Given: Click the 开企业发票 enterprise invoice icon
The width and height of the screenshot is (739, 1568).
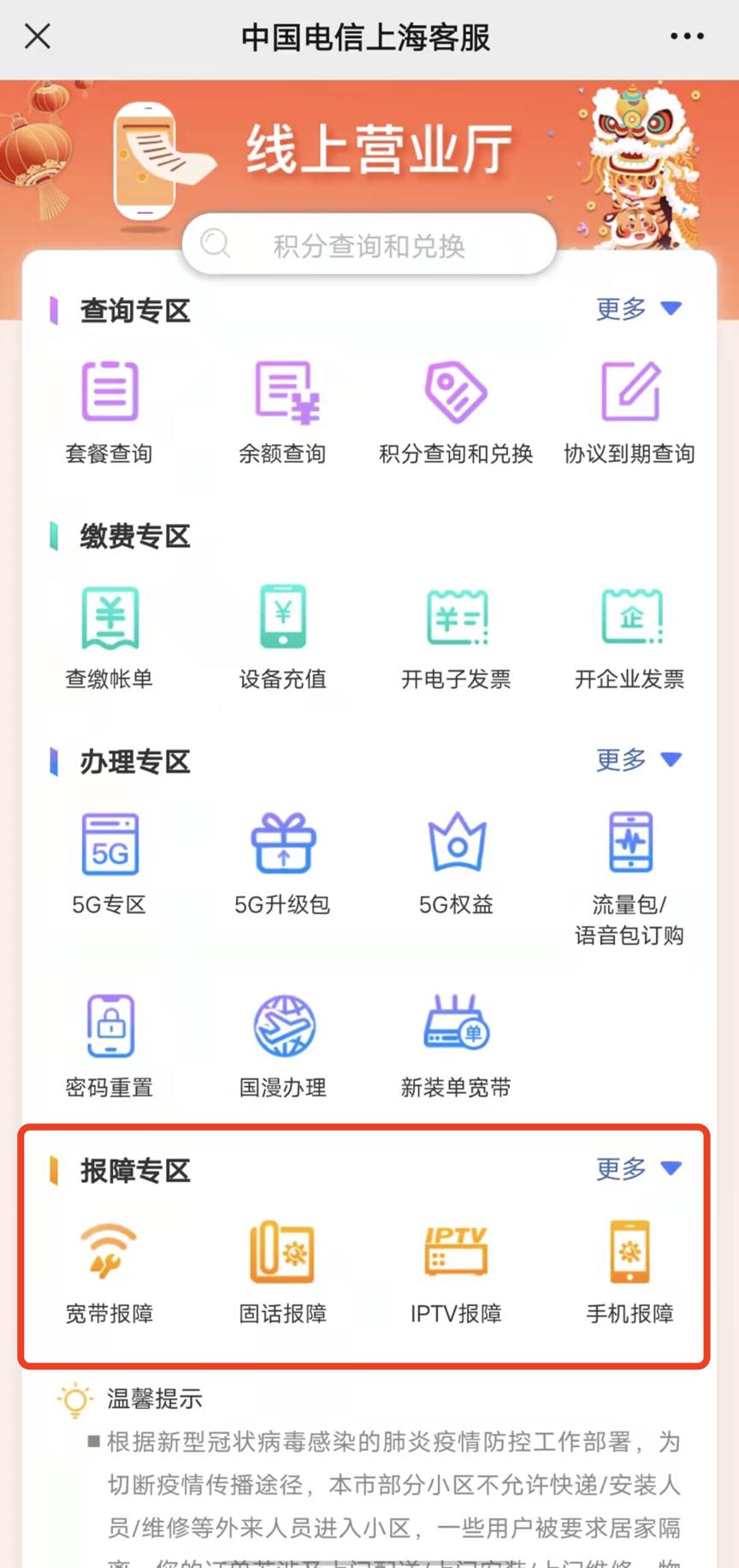Looking at the screenshot, I should pyautogui.click(x=630, y=638).
